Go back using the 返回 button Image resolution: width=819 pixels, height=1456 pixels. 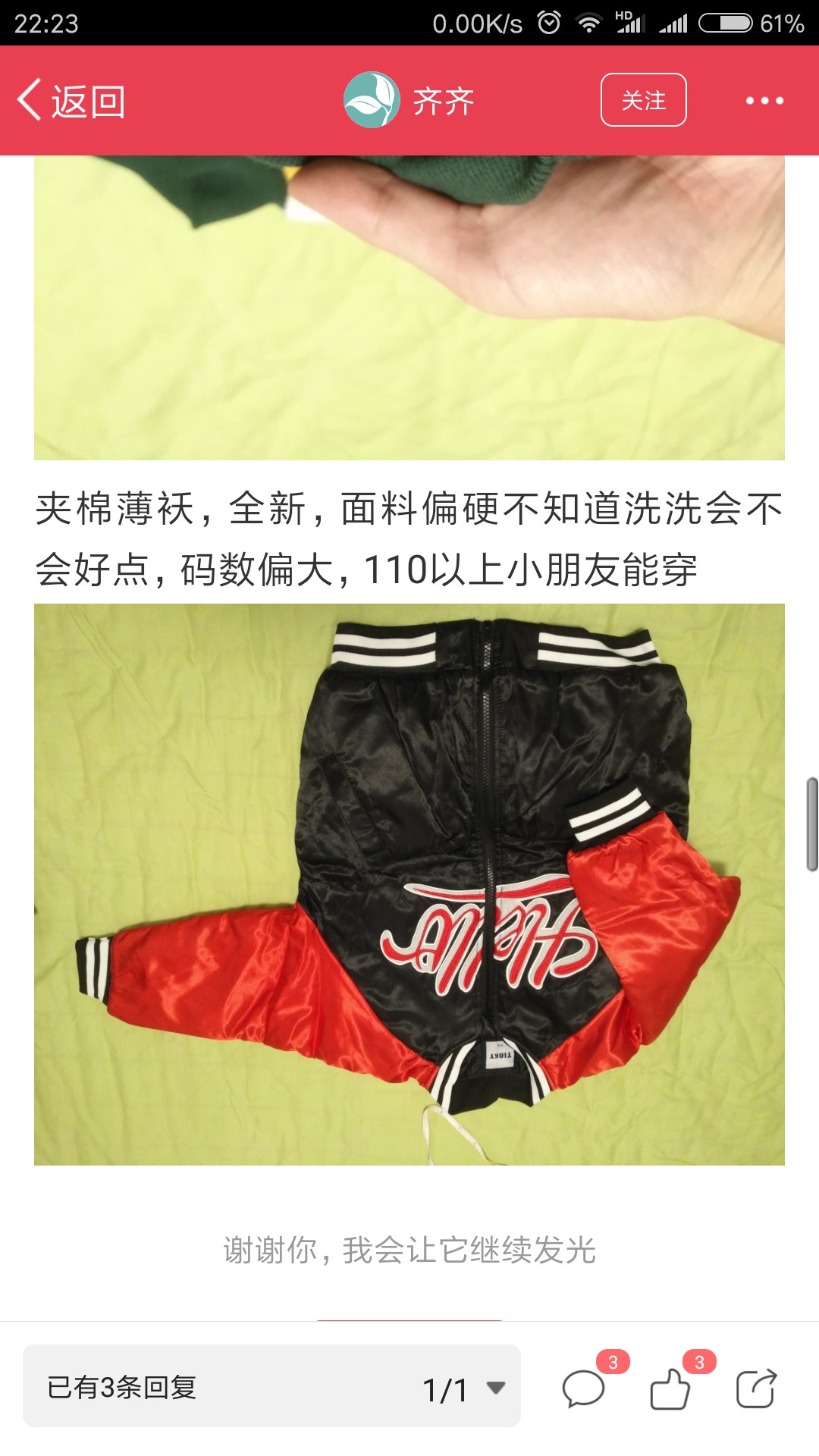pos(71,101)
